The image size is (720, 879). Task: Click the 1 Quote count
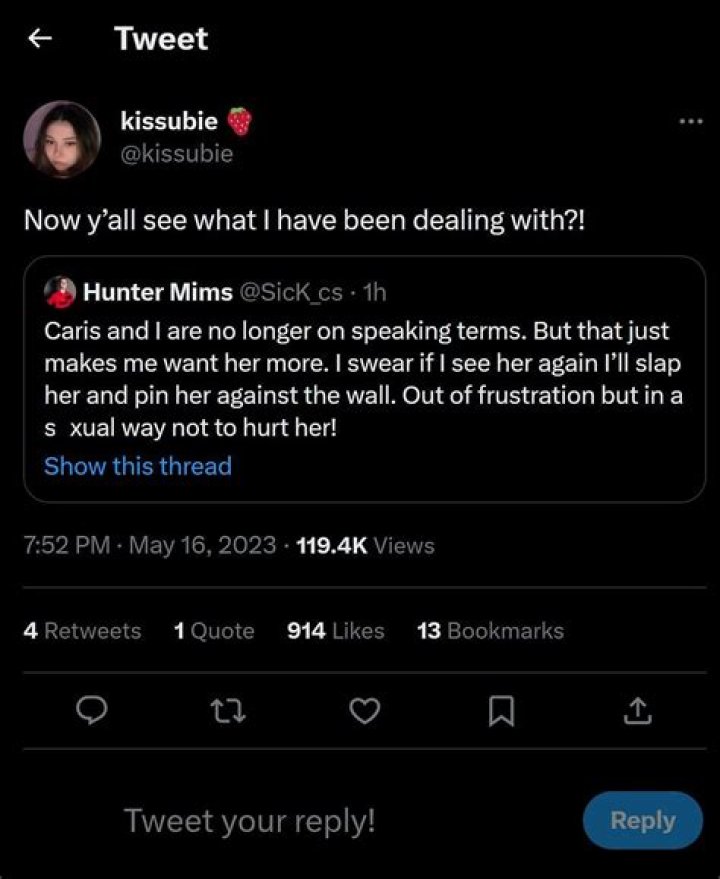(214, 630)
